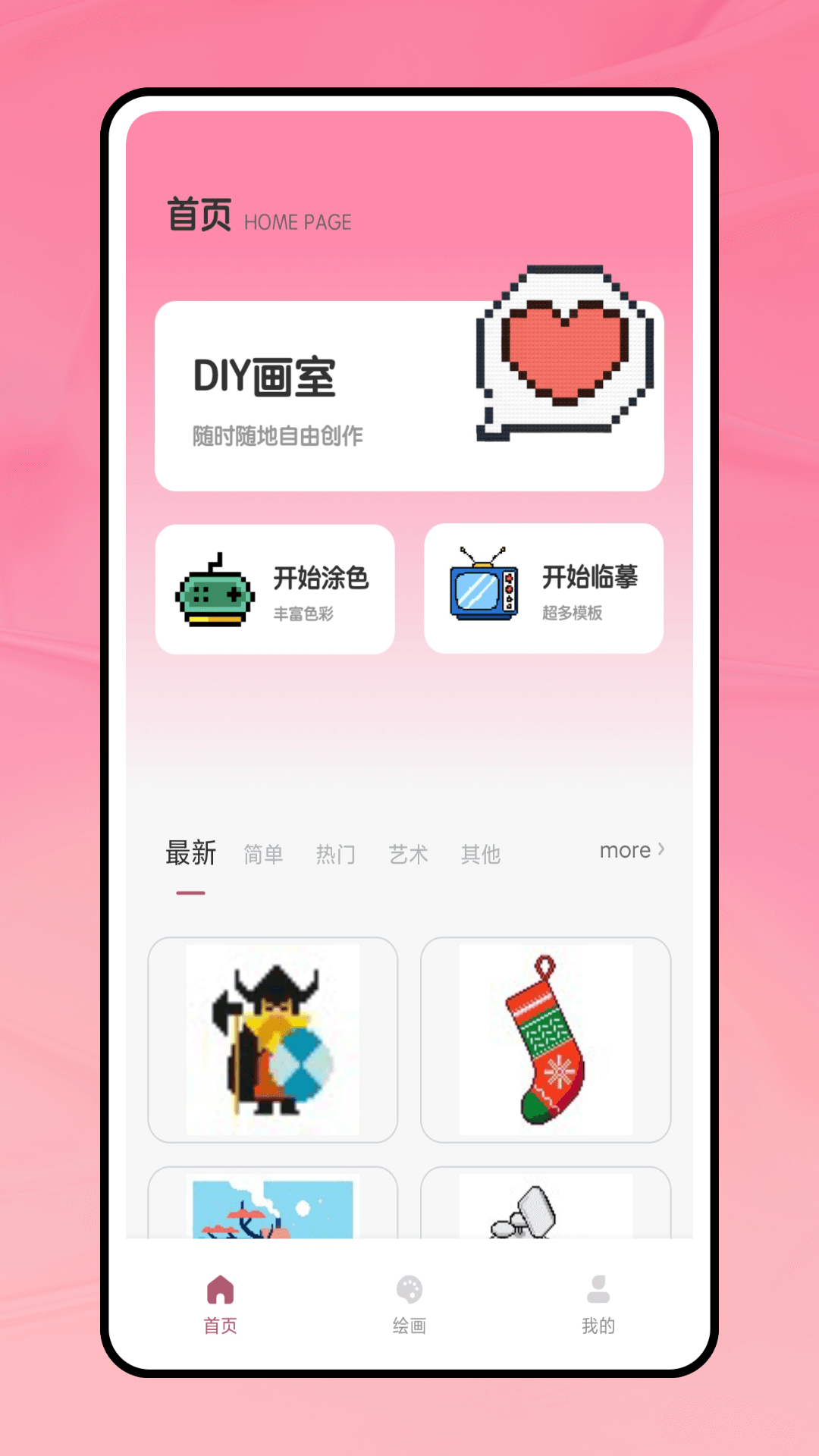Tap 随时随地自由创作 subtitle link
Image resolution: width=819 pixels, height=1456 pixels.
pos(279,437)
